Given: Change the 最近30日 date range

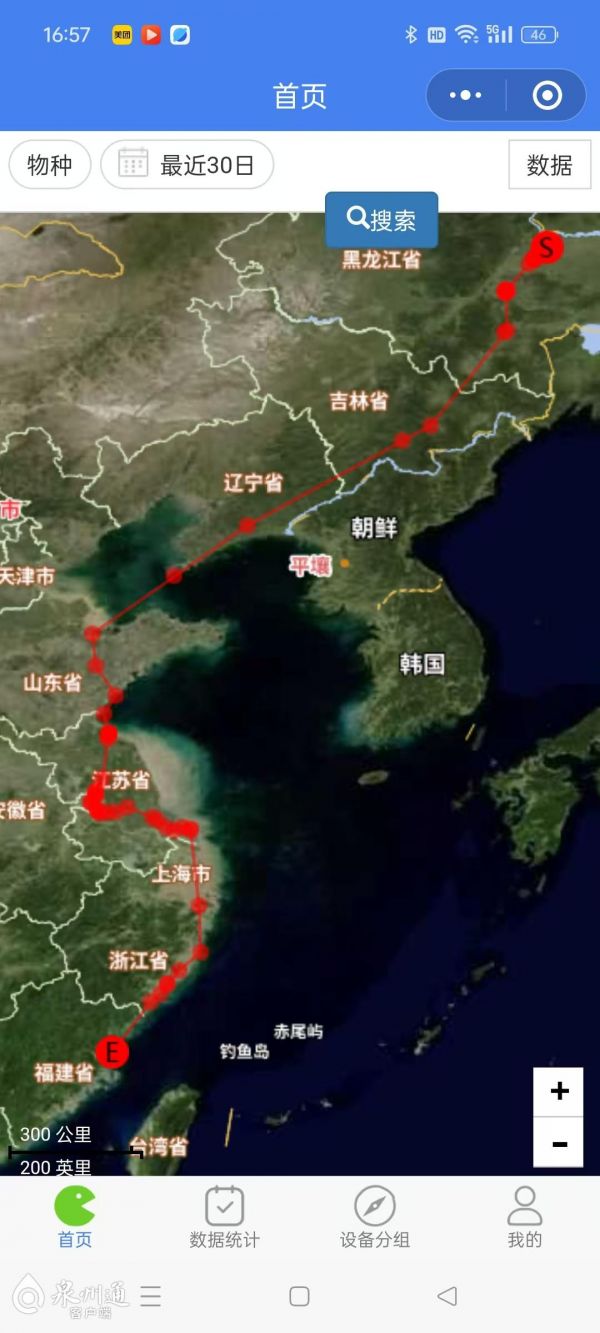Looking at the screenshot, I should 187,165.
